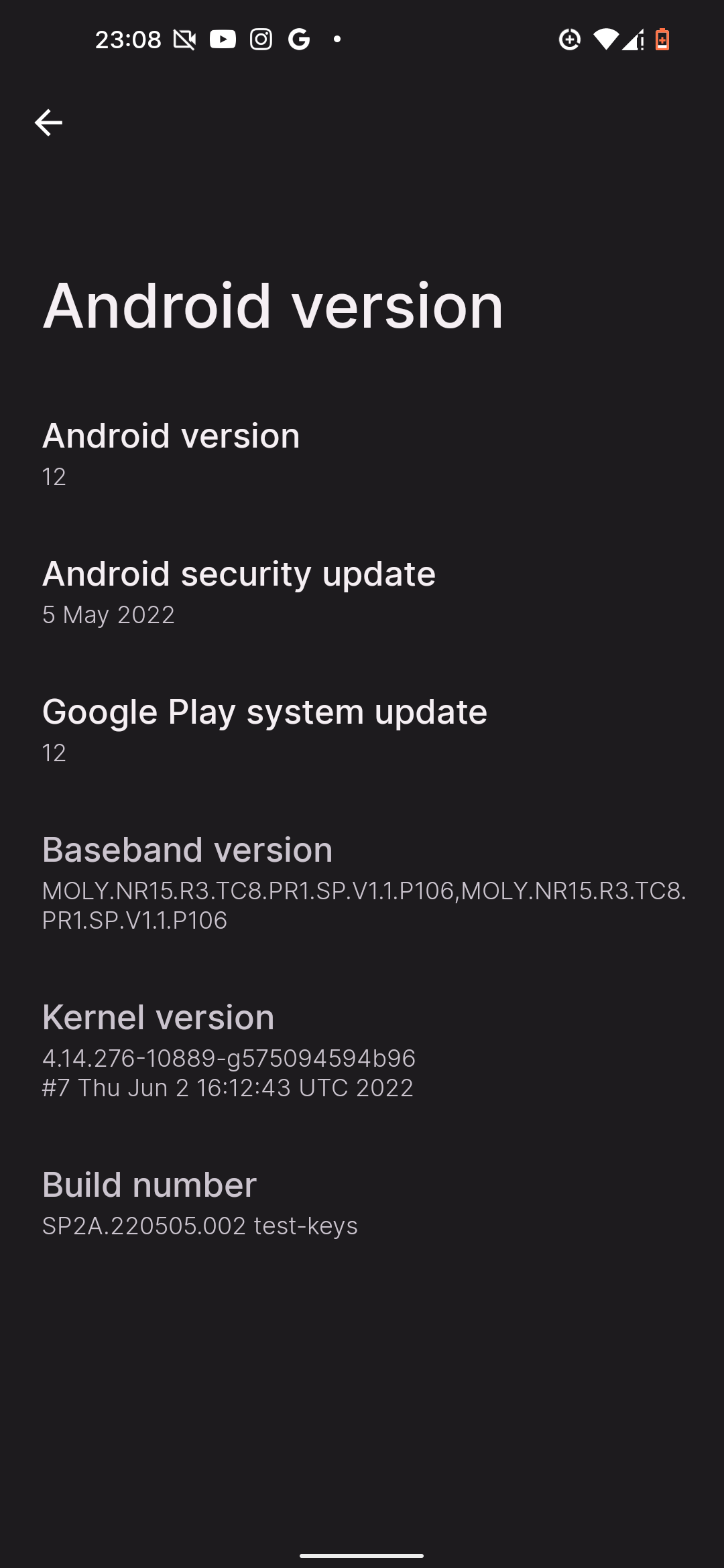Go back using the top arrow
Image resolution: width=724 pixels, height=1568 pixels.
(48, 123)
